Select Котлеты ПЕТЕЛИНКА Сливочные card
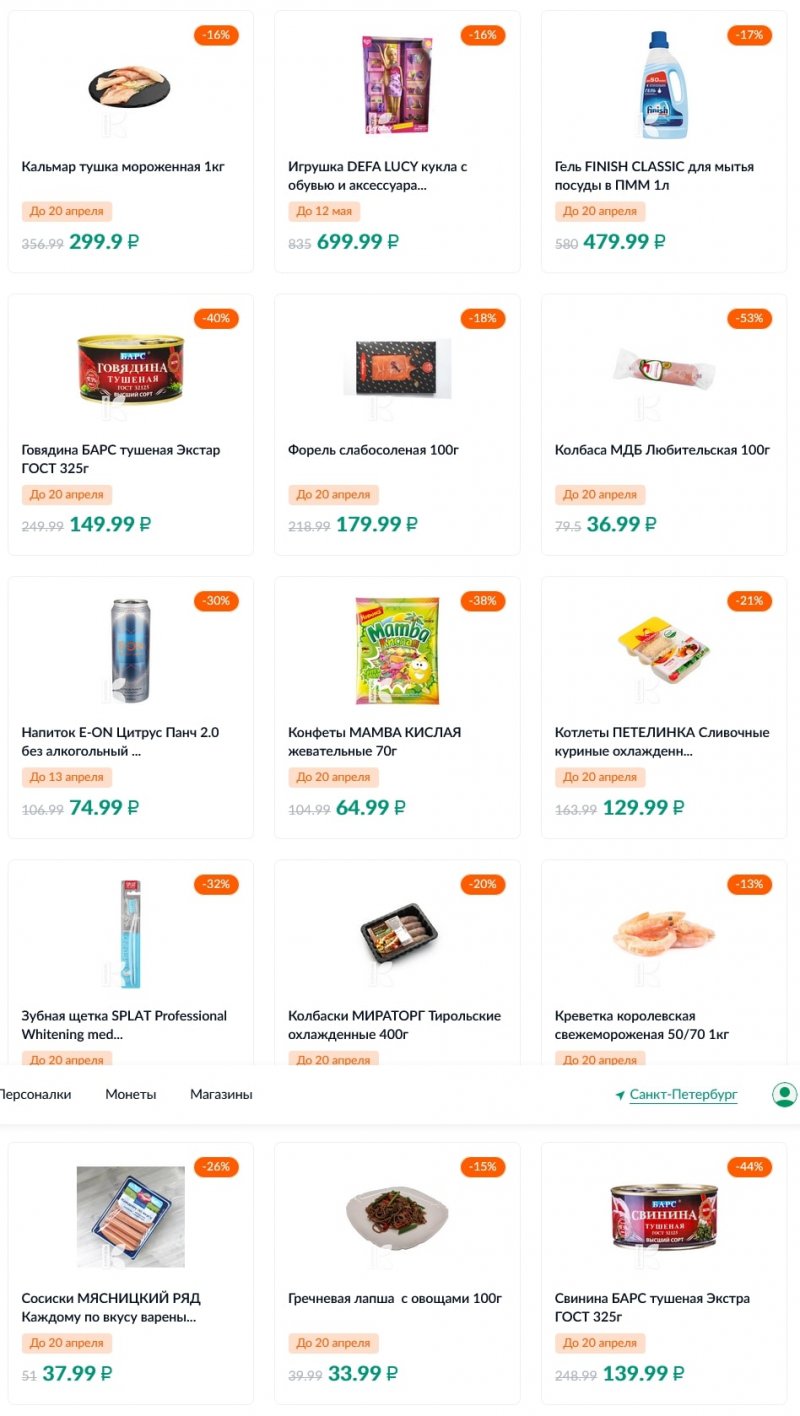Viewport: 800px width, 1416px height. point(664,706)
